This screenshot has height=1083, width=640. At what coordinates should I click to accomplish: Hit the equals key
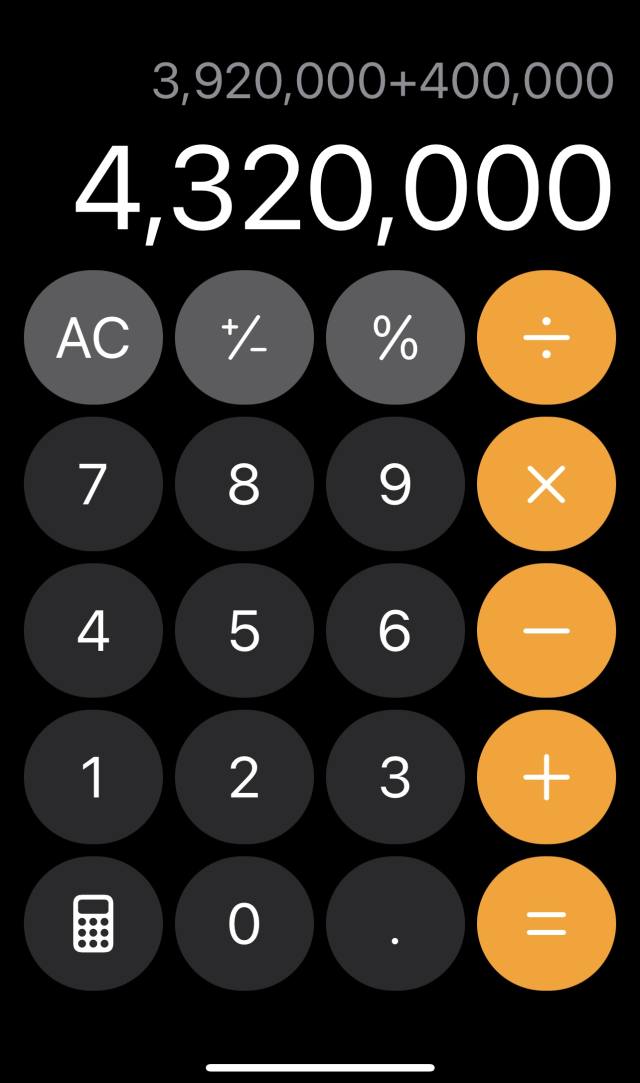(546, 923)
